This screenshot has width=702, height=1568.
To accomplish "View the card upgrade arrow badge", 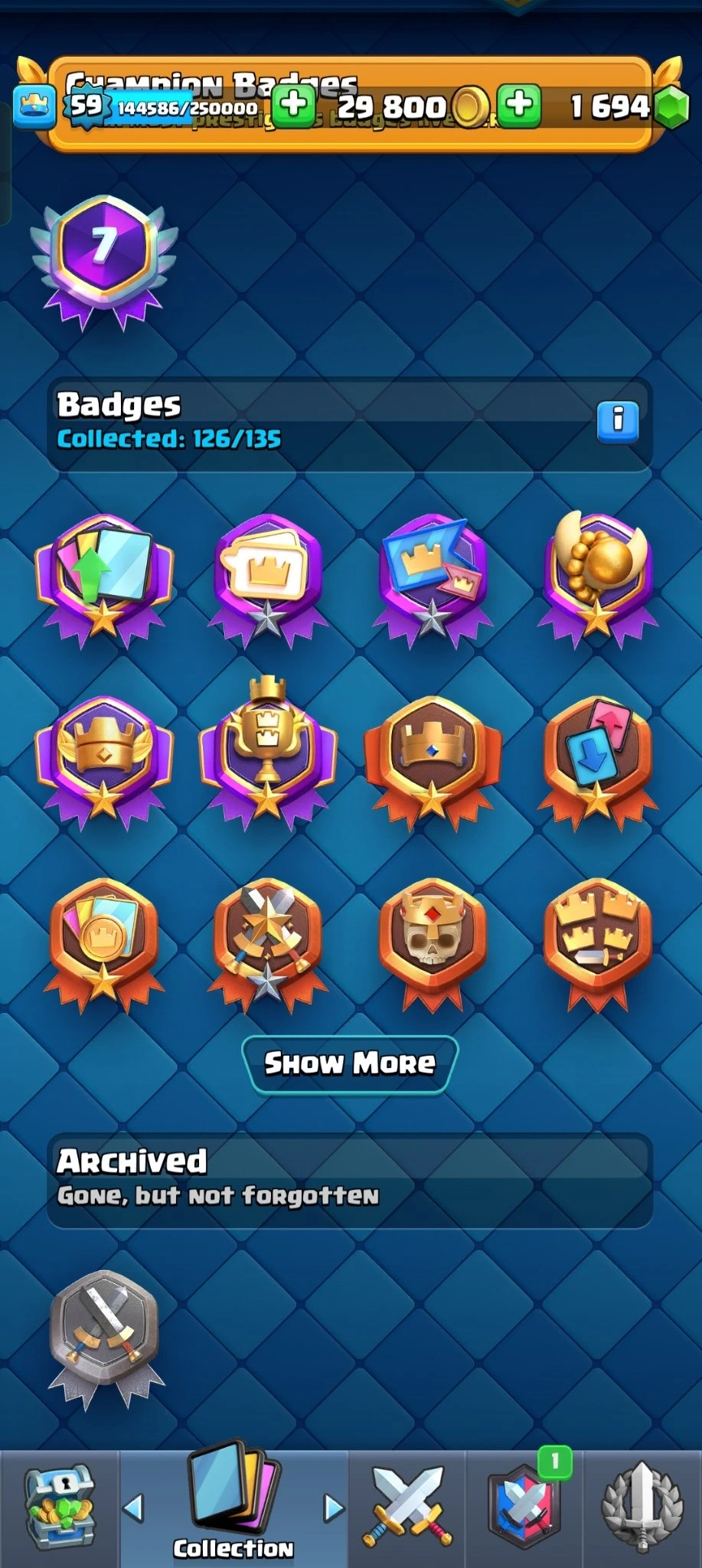I will (x=103, y=579).
